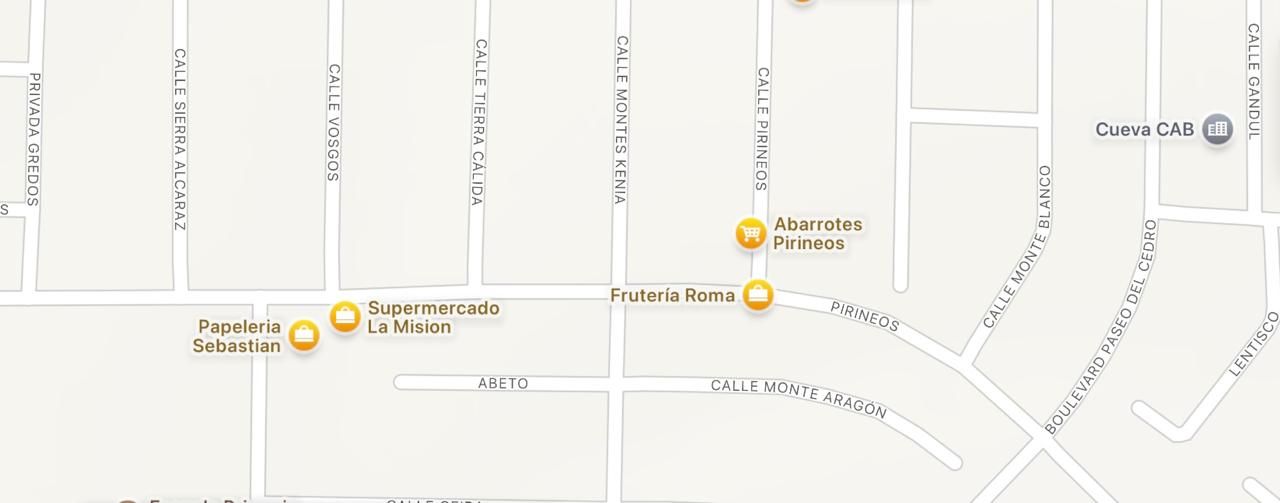Open the Abarrotes Pirineos map pin

click(750, 234)
